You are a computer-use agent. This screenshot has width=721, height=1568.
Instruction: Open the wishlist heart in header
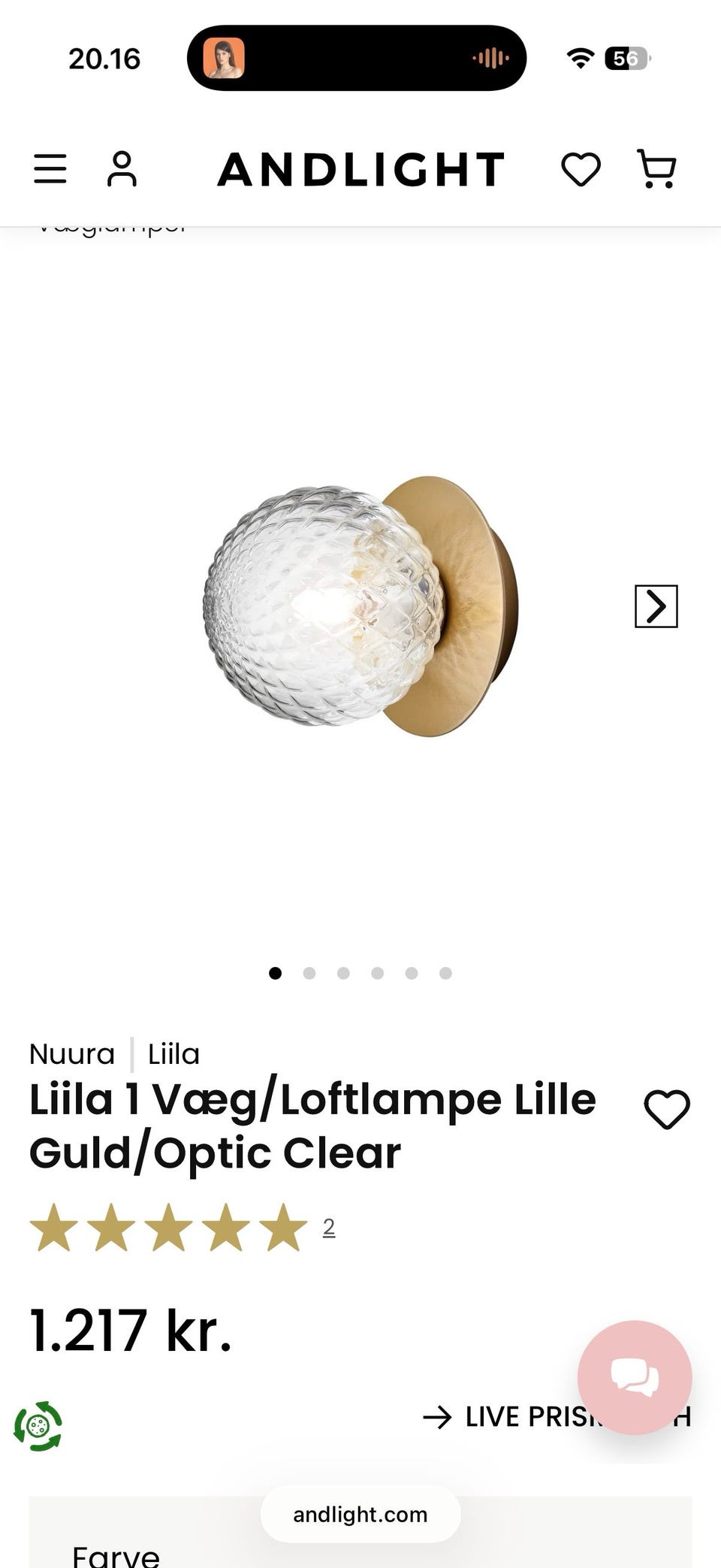581,169
